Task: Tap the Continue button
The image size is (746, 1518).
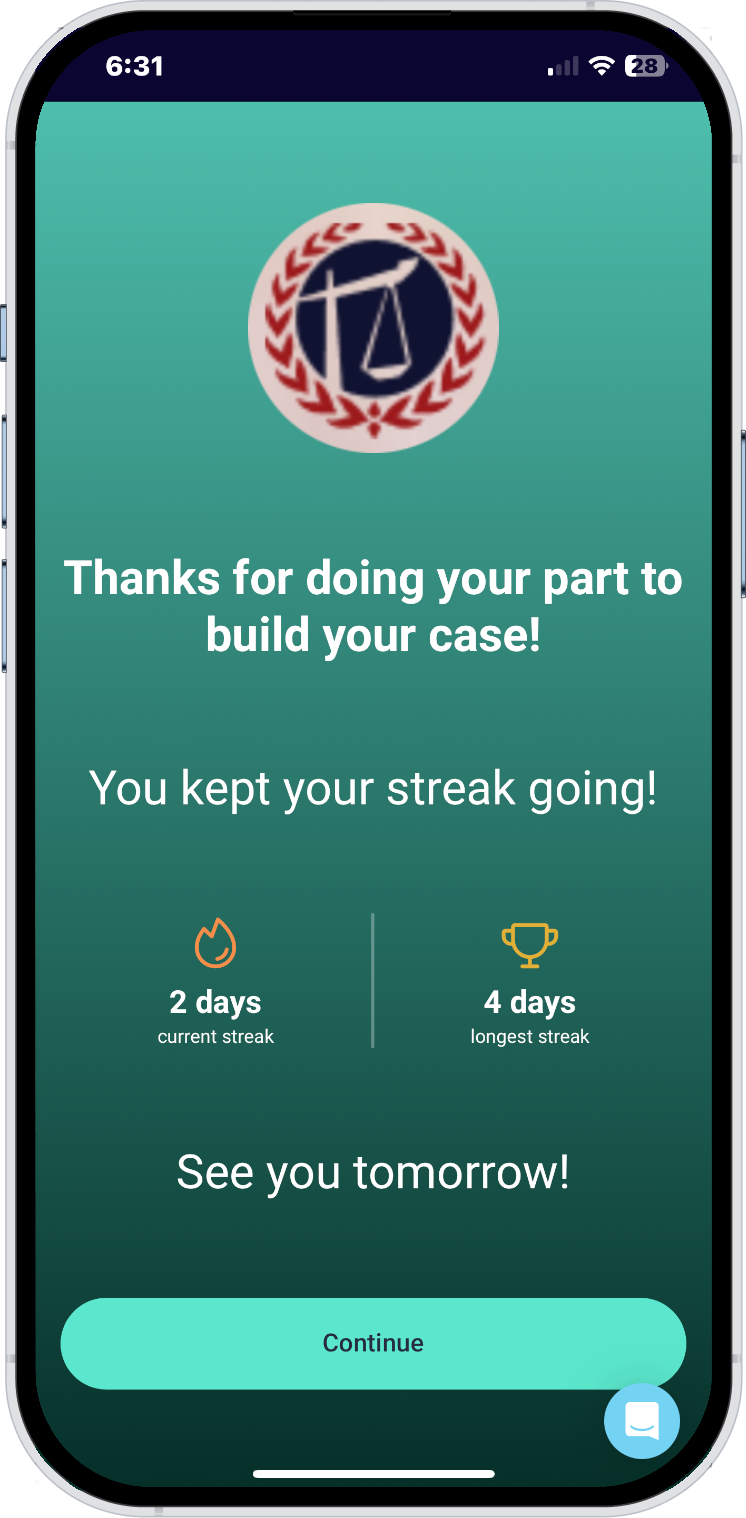Action: [x=372, y=1342]
